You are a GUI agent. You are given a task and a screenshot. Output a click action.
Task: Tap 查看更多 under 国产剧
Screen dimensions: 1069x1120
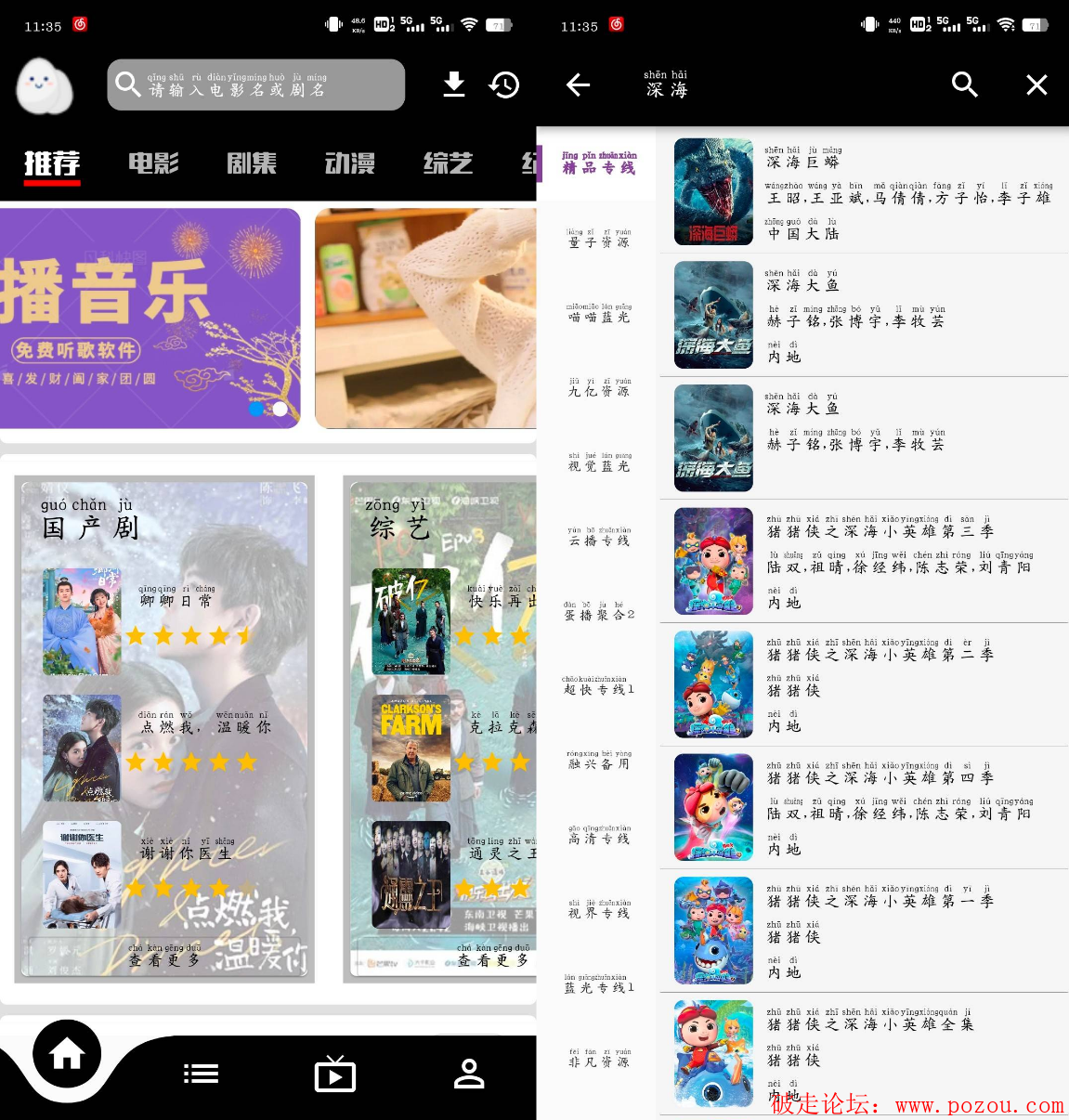(164, 958)
